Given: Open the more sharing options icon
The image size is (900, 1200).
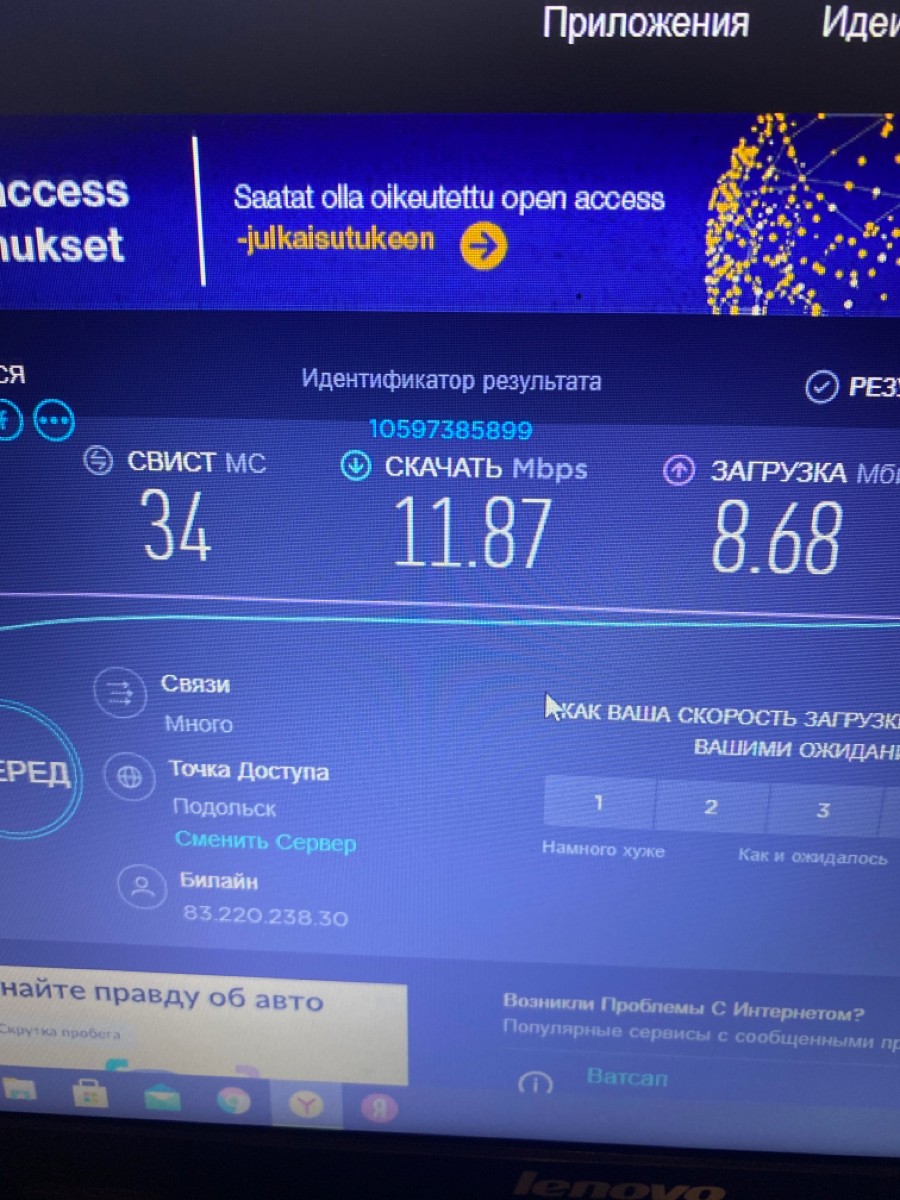Looking at the screenshot, I should coord(54,421).
